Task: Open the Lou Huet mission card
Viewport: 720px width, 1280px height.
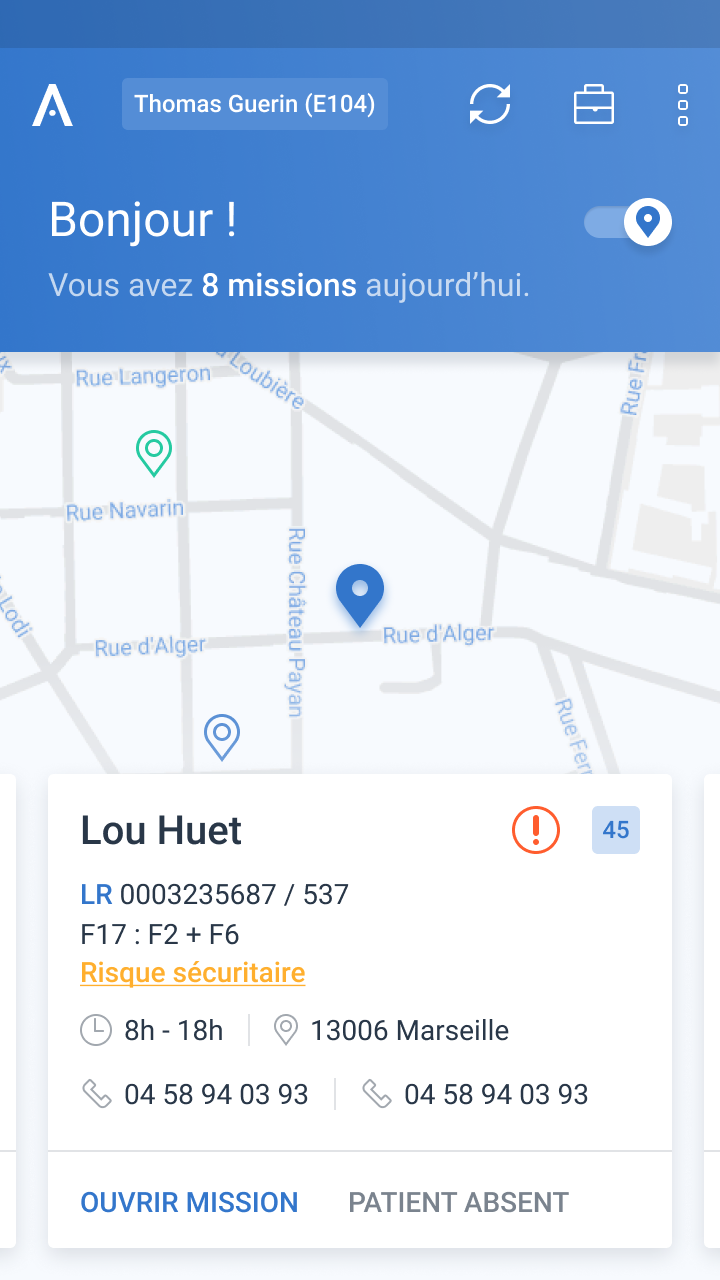Action: (x=360, y=1010)
